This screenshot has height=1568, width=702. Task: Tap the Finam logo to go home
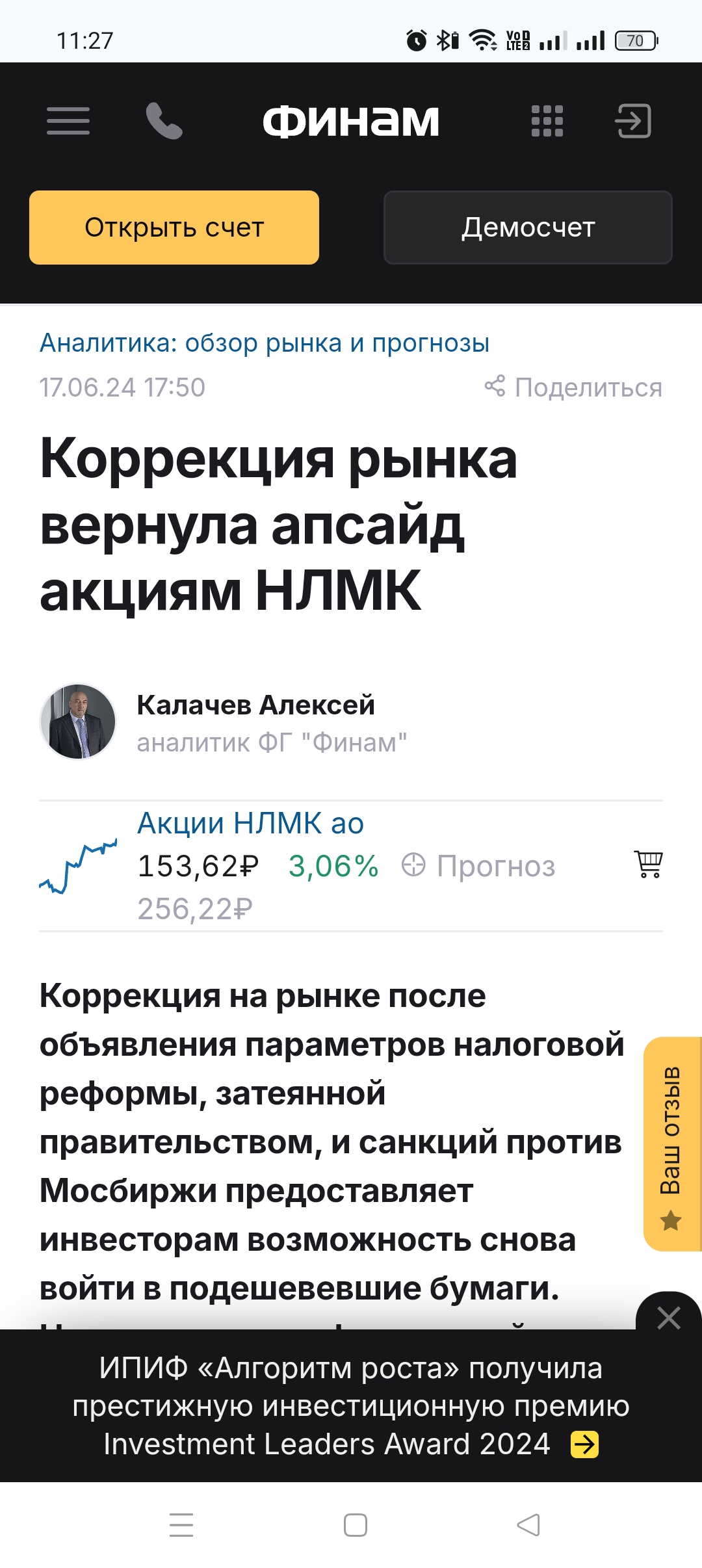click(x=351, y=121)
